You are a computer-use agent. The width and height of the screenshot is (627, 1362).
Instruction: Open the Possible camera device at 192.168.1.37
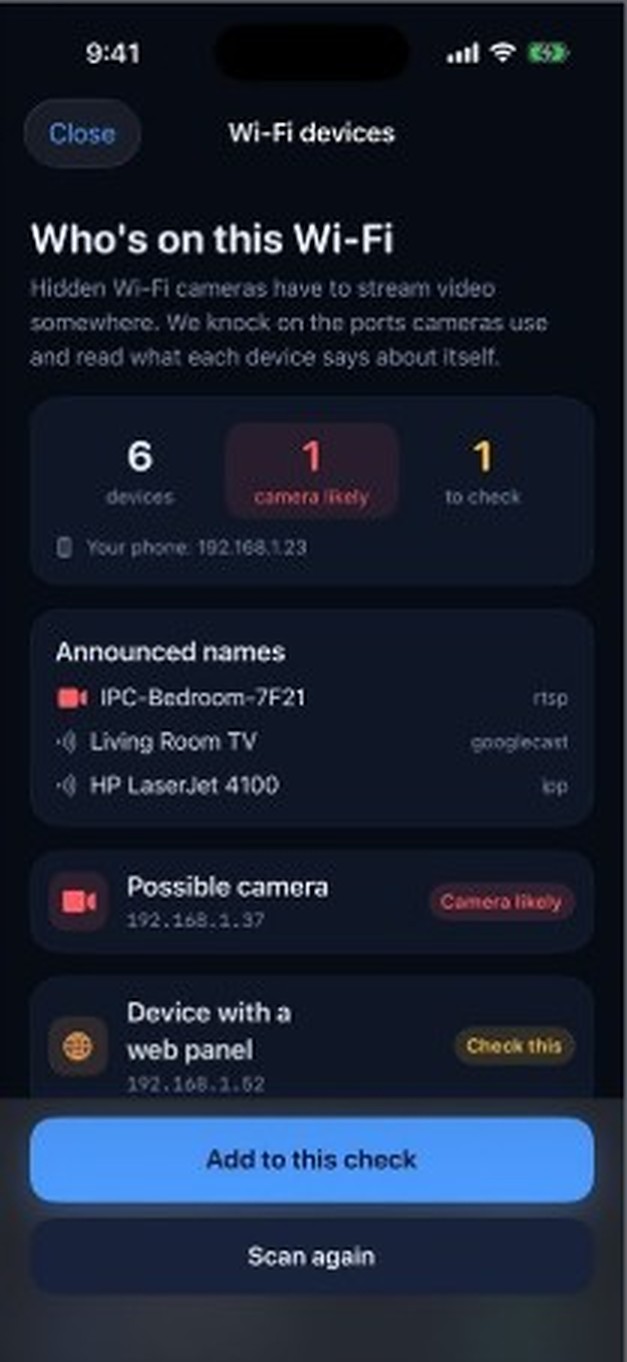312,902
